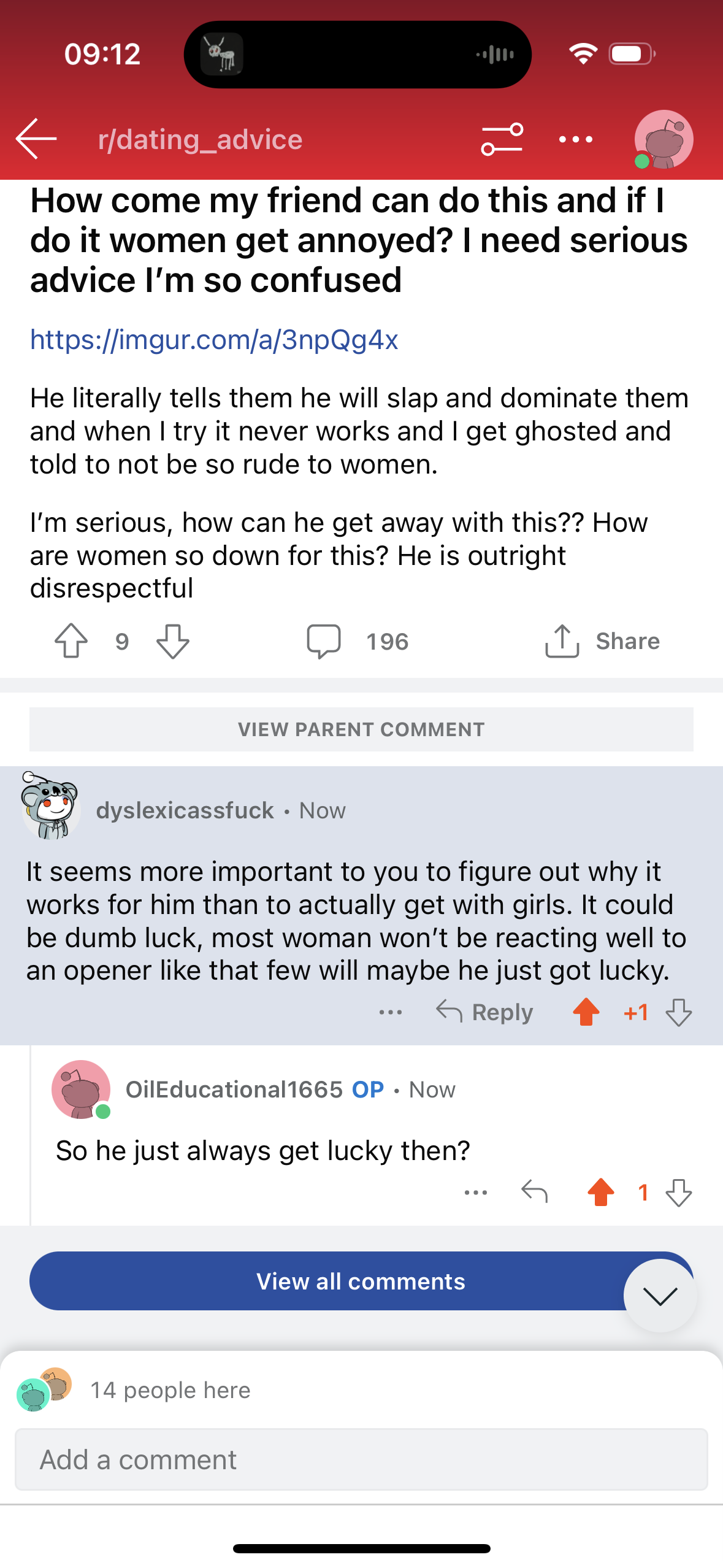Open the r/dating_advice subreddit link
This screenshot has width=723, height=1568.
click(200, 140)
